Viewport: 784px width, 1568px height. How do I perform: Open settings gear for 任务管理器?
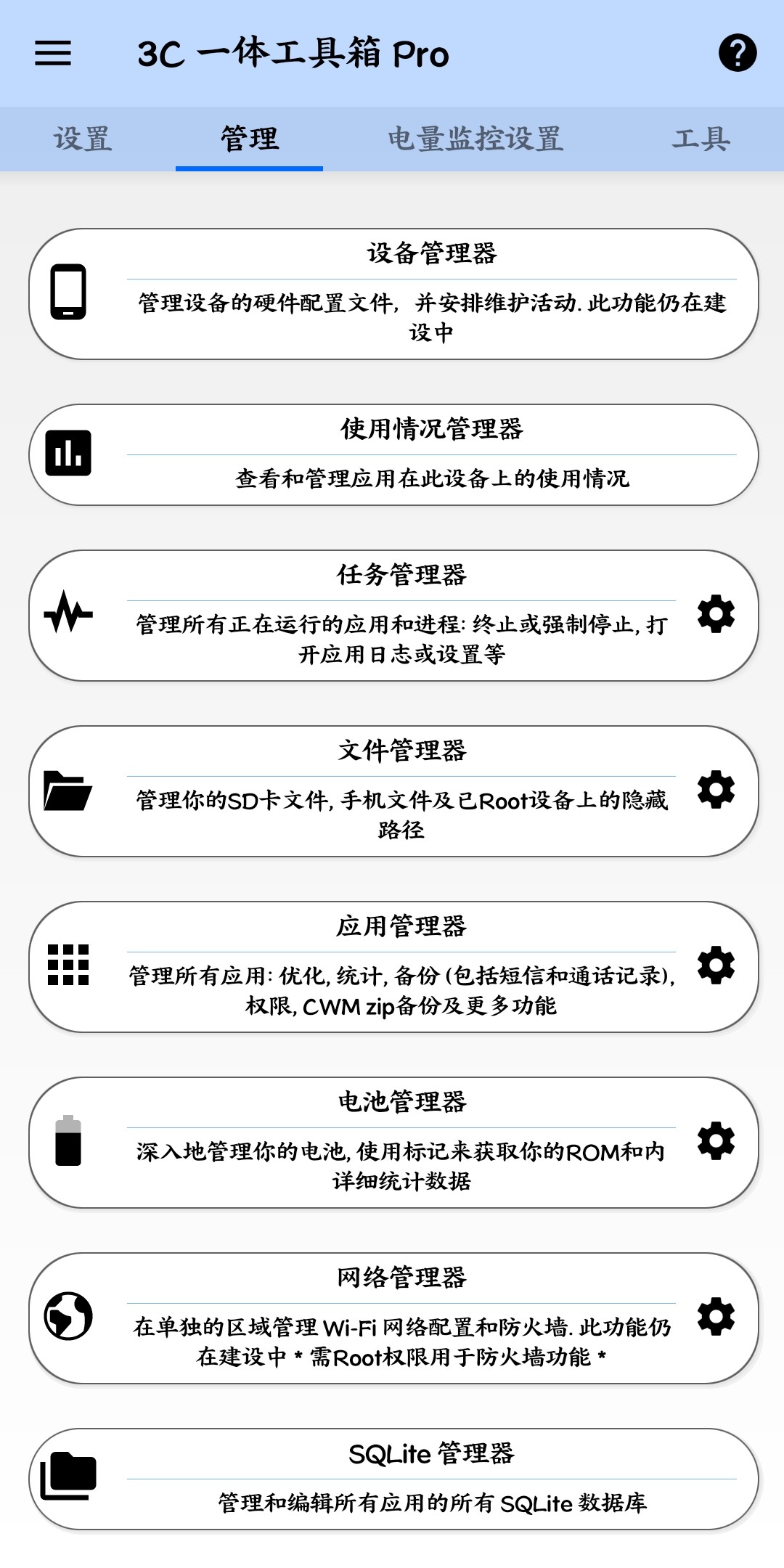pos(716,614)
